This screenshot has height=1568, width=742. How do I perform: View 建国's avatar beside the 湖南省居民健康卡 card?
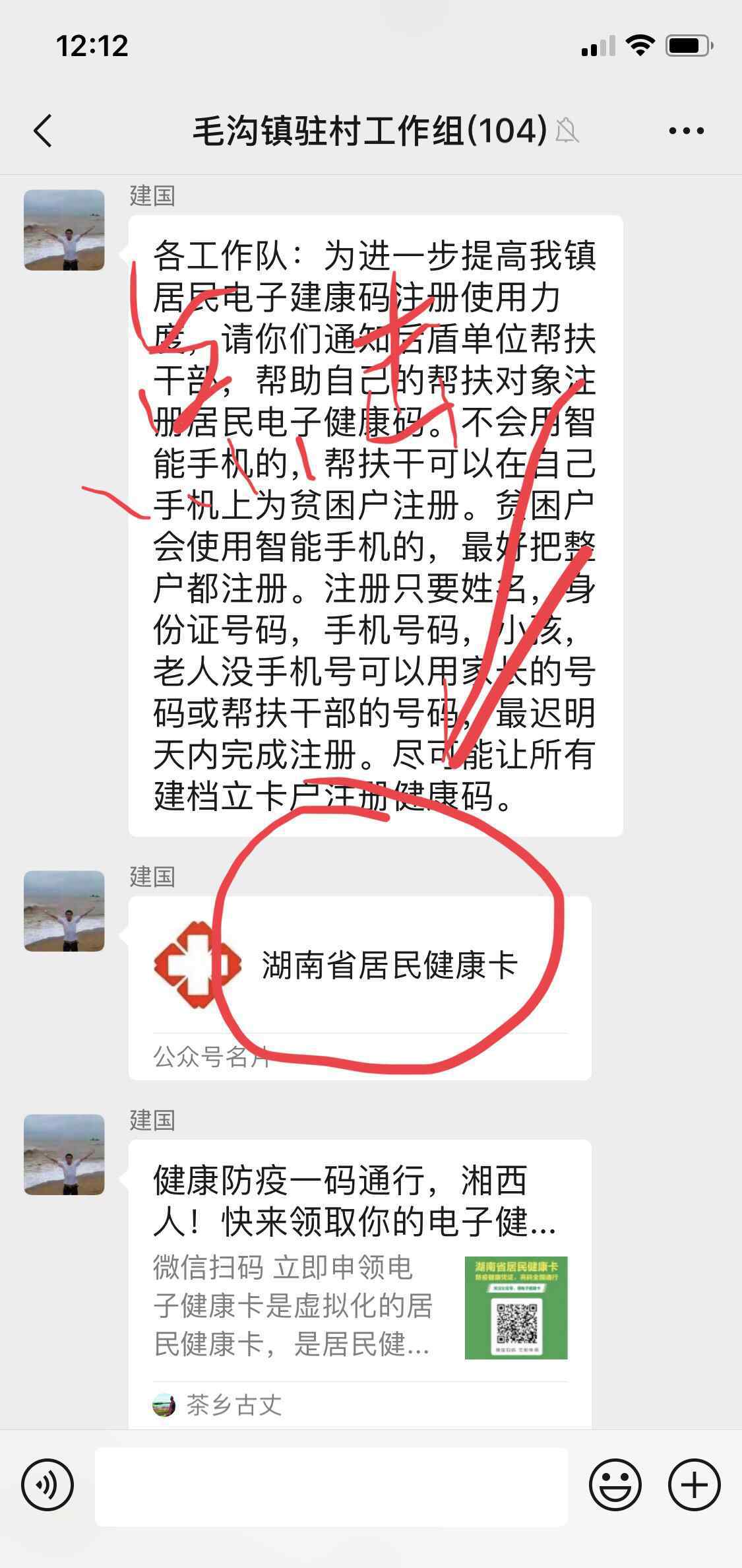click(x=64, y=911)
